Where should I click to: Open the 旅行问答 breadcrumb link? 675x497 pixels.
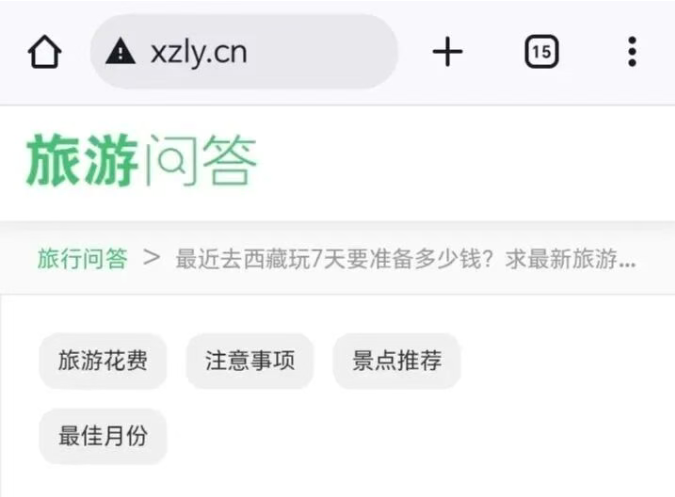pyautogui.click(x=82, y=259)
